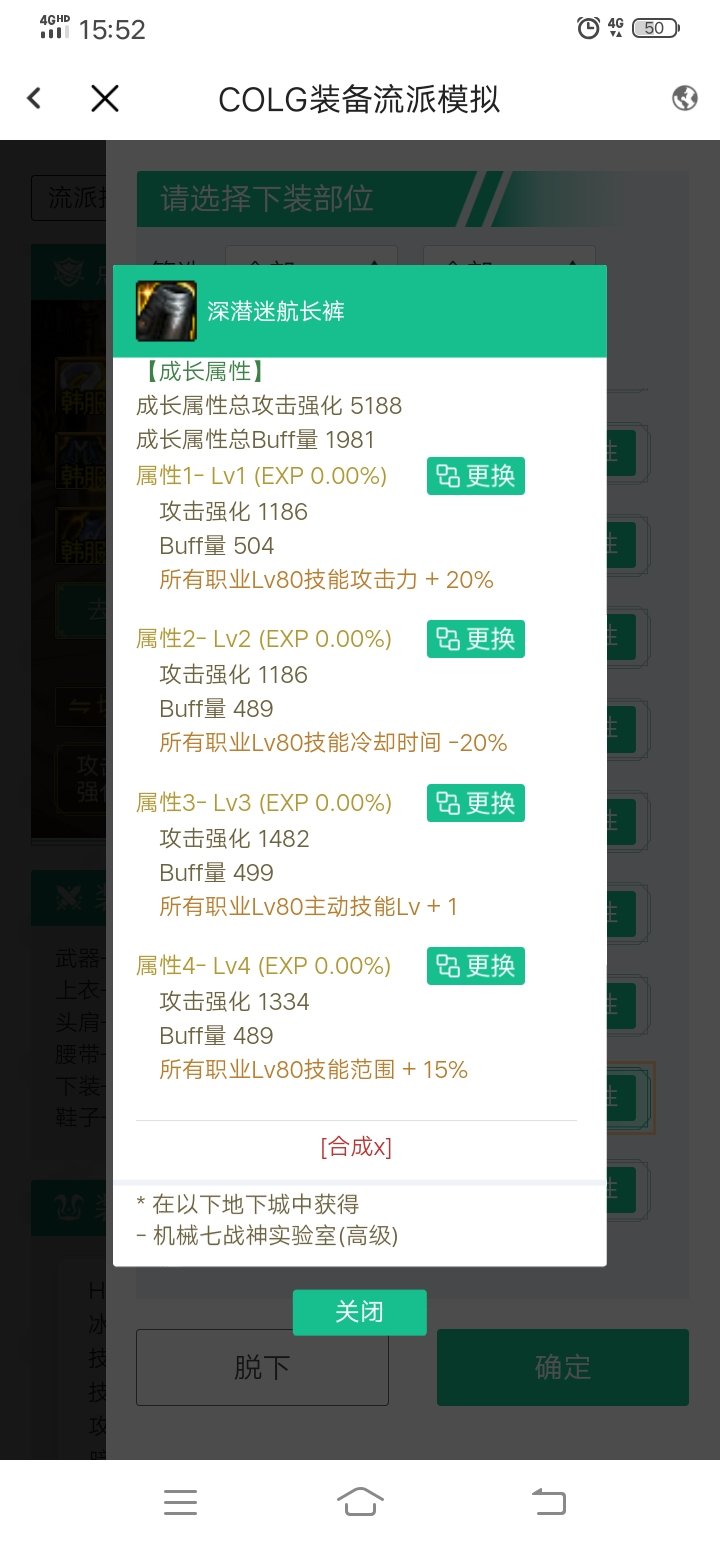
Task: Tap the 深潜迷航长裤 item thumbnail
Action: (x=165, y=310)
